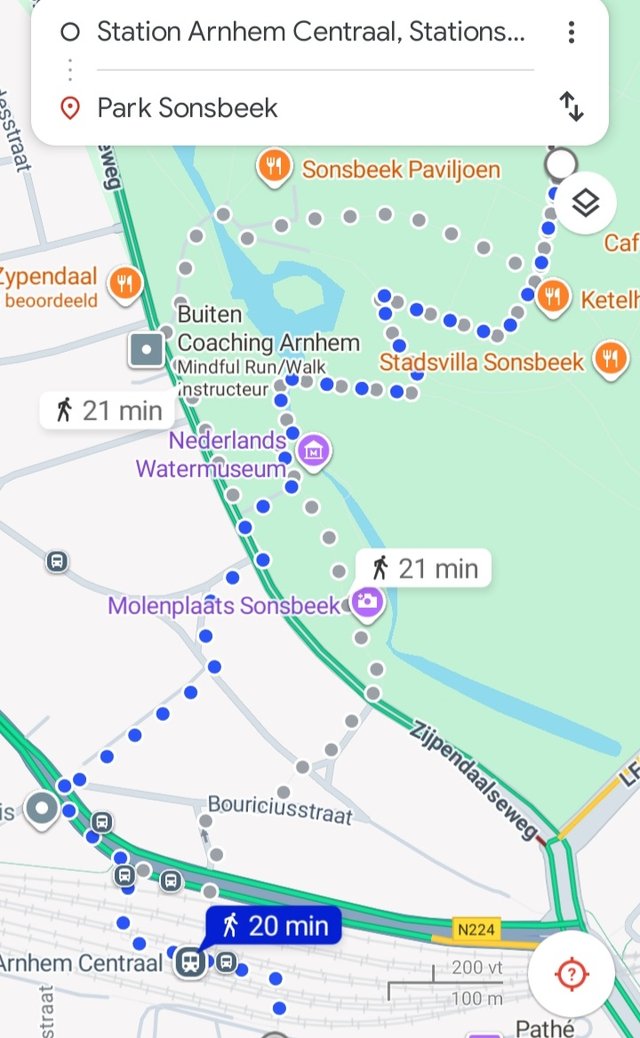Center map on my location
Image resolution: width=640 pixels, height=1038 pixels.
pos(571,972)
